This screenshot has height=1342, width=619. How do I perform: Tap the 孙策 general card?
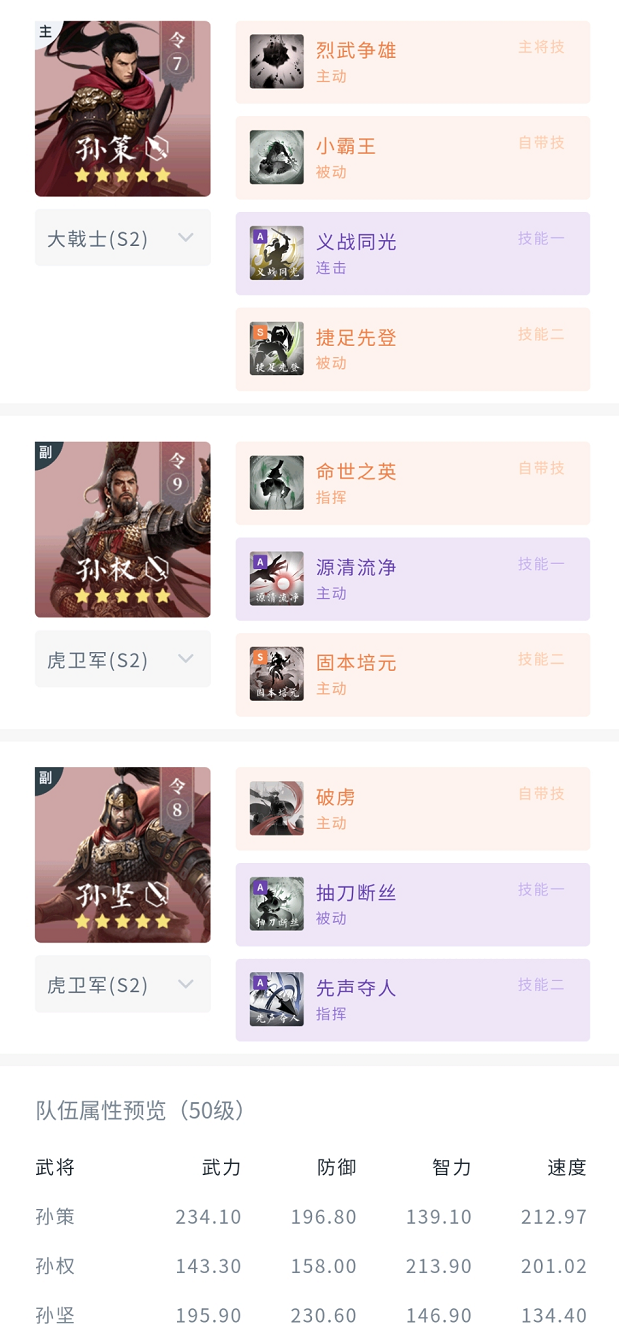click(123, 108)
